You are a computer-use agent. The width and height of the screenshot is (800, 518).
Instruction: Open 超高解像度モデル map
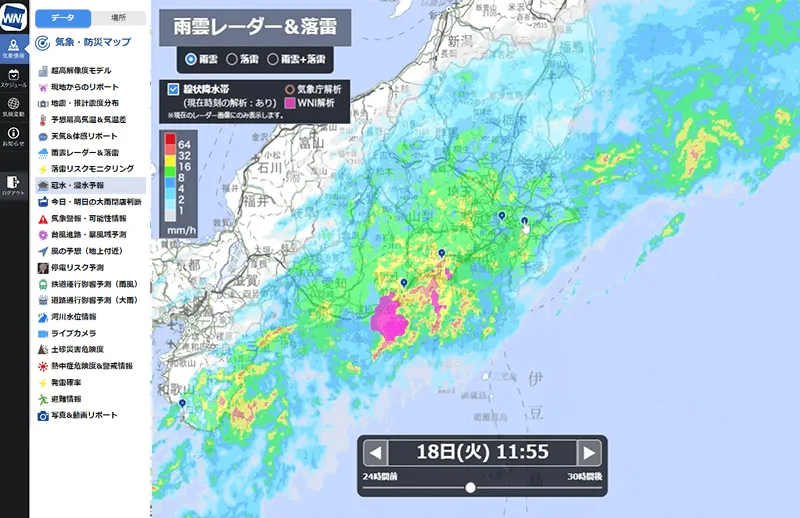coord(90,71)
